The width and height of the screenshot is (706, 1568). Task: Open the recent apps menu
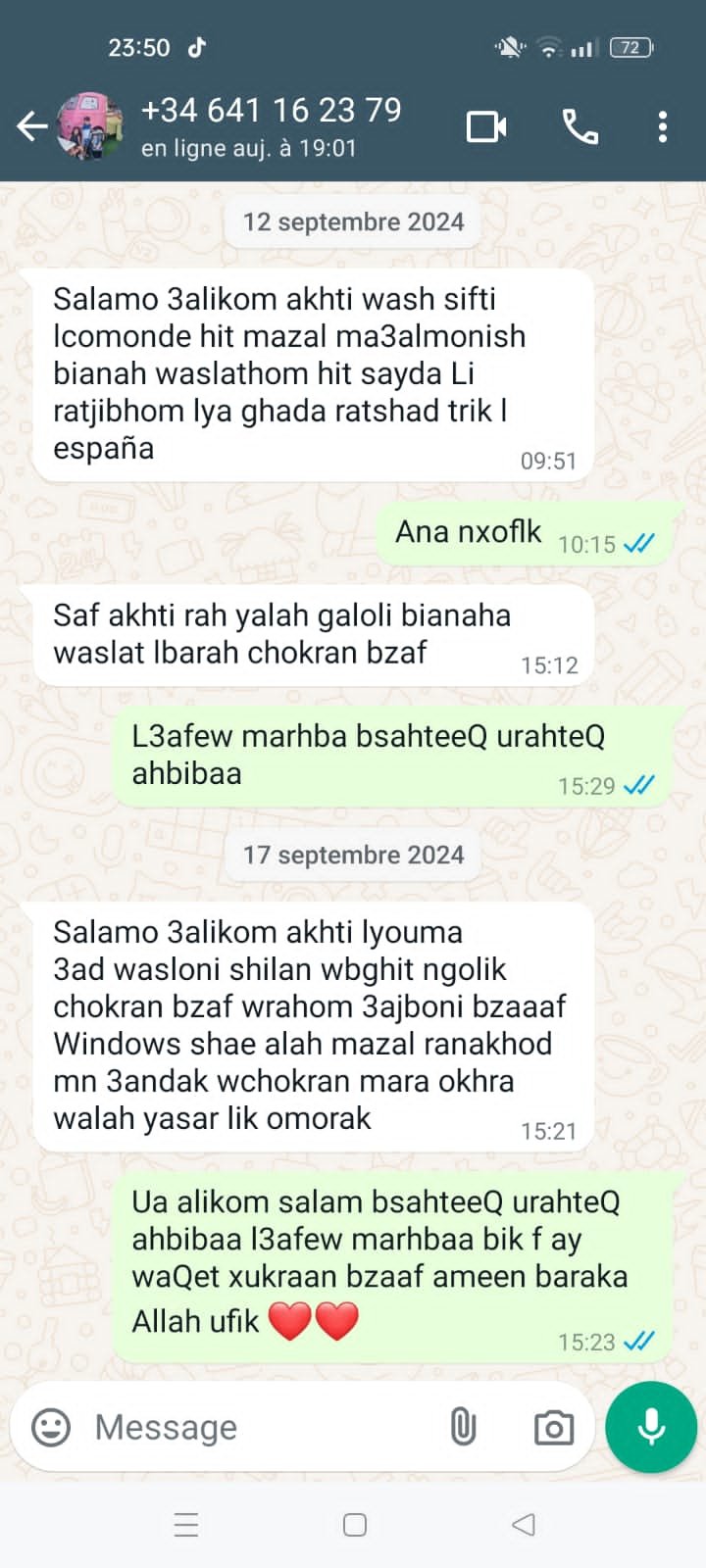(186, 1524)
